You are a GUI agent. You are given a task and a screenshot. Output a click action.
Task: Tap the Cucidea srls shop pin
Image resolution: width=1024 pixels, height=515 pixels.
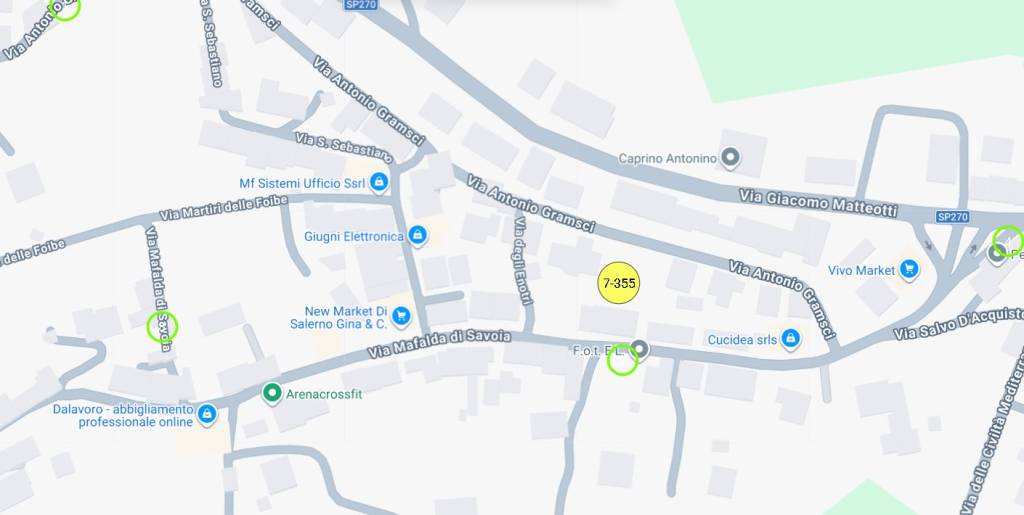coord(790,339)
